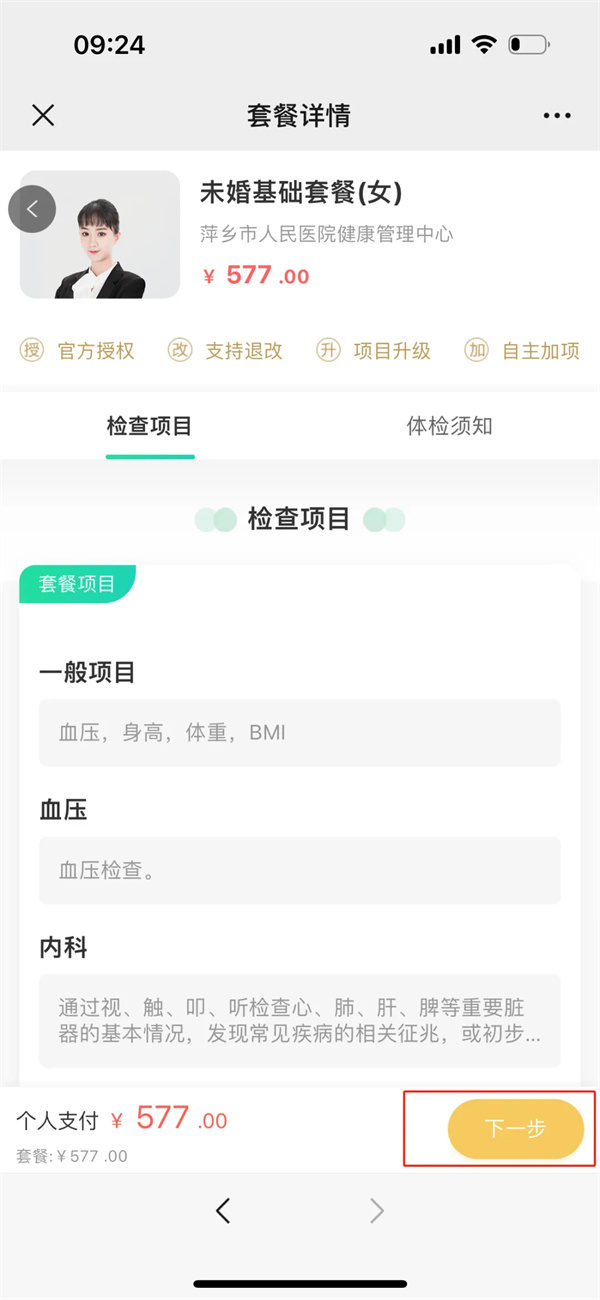Switch to the 体检须知 tab
This screenshot has width=600, height=1300.
pos(449,426)
